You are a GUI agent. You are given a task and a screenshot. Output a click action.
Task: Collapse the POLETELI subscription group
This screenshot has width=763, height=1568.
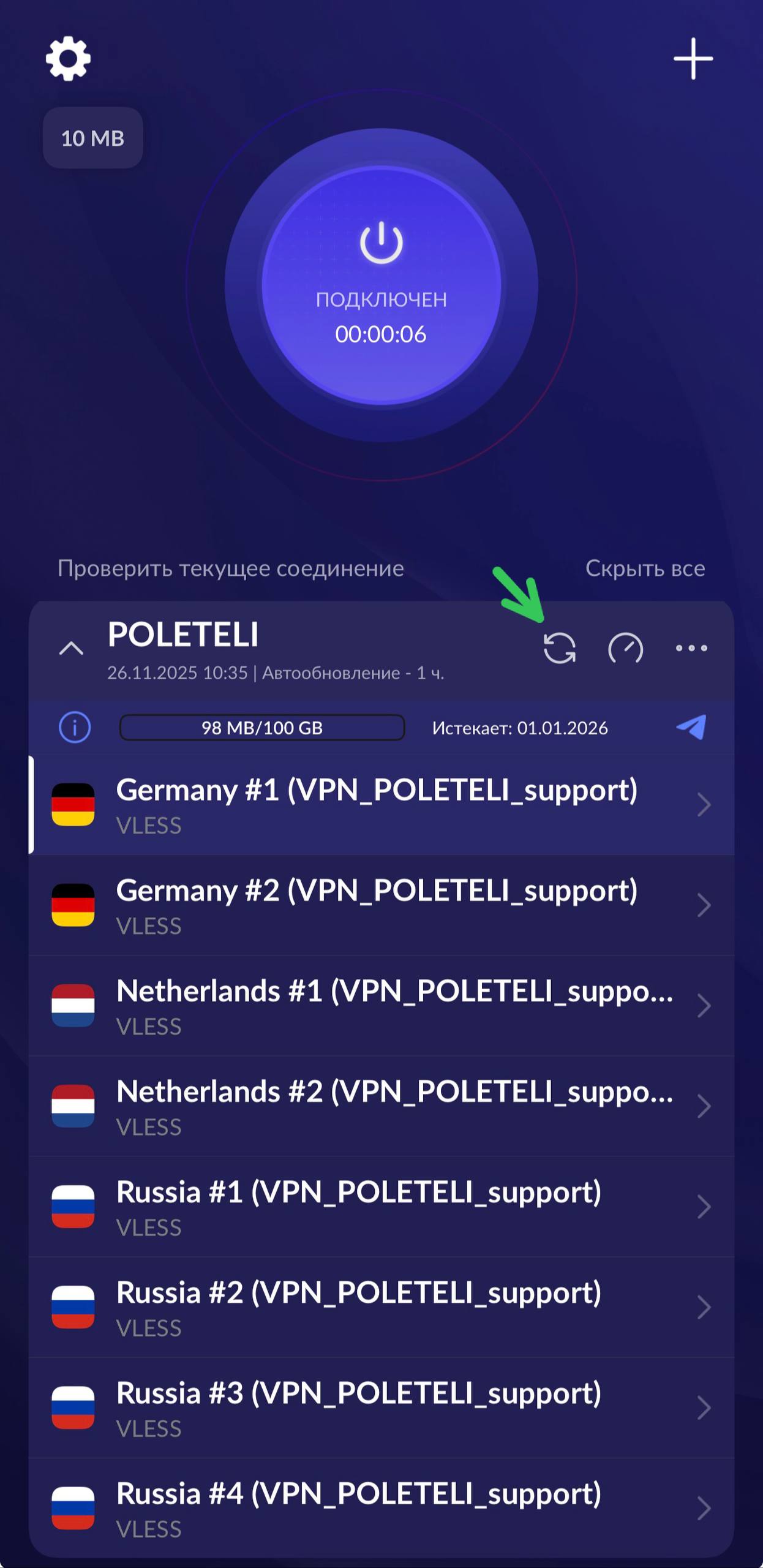(71, 648)
